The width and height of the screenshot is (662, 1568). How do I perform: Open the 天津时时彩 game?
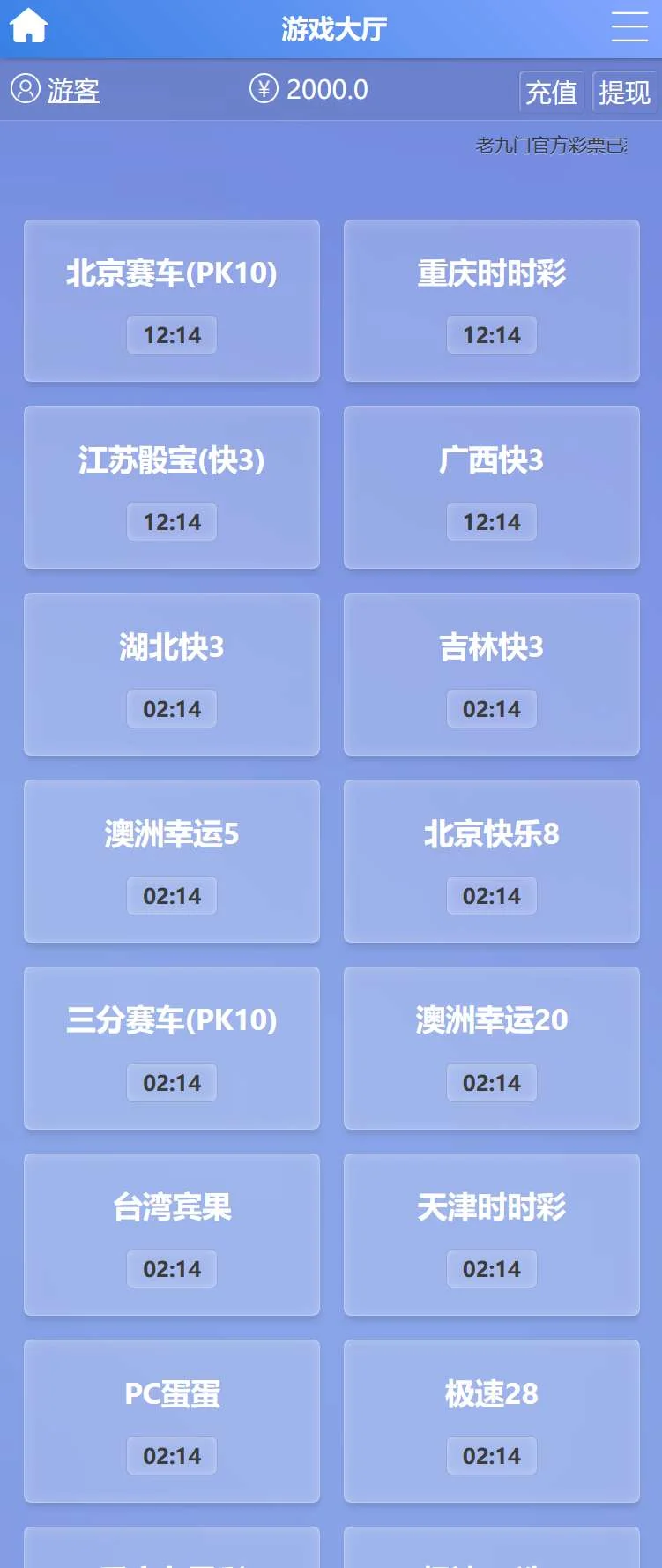[491, 1235]
